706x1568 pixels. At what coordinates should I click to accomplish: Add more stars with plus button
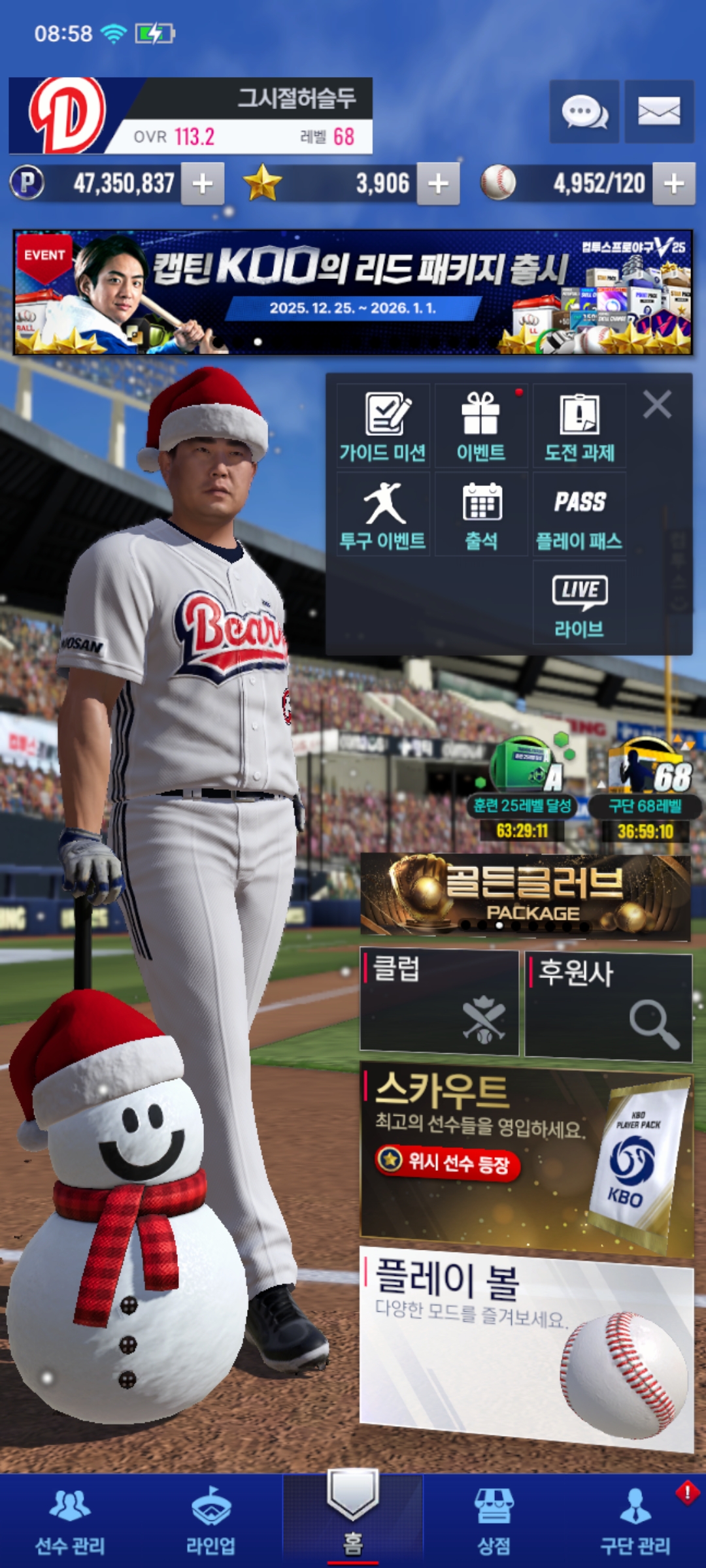(438, 184)
